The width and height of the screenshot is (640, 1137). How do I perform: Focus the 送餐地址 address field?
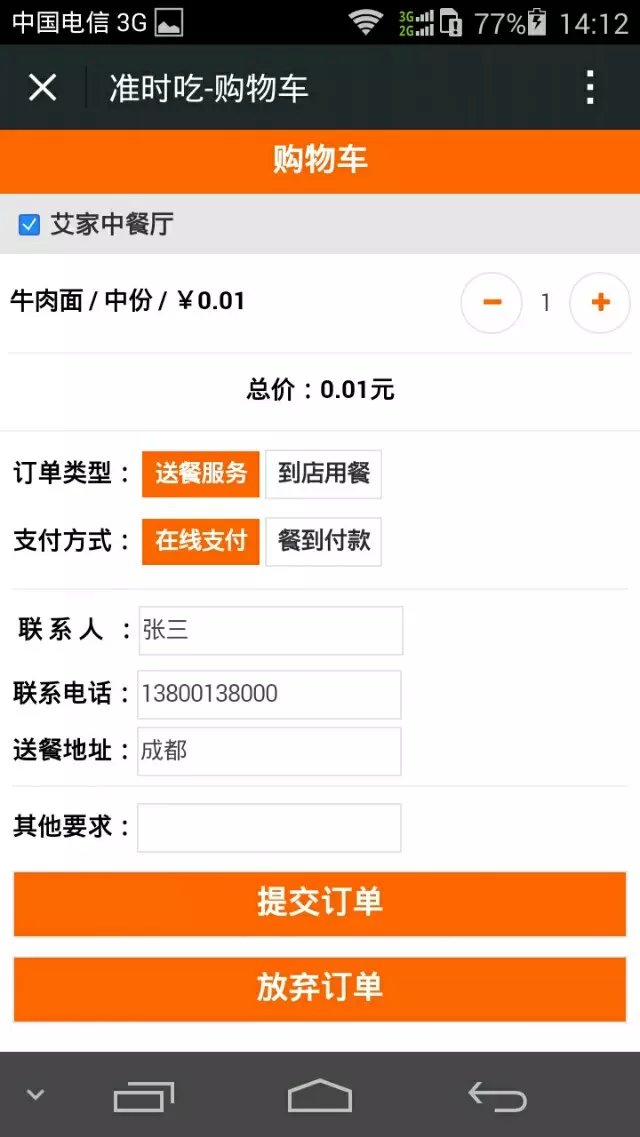[269, 751]
